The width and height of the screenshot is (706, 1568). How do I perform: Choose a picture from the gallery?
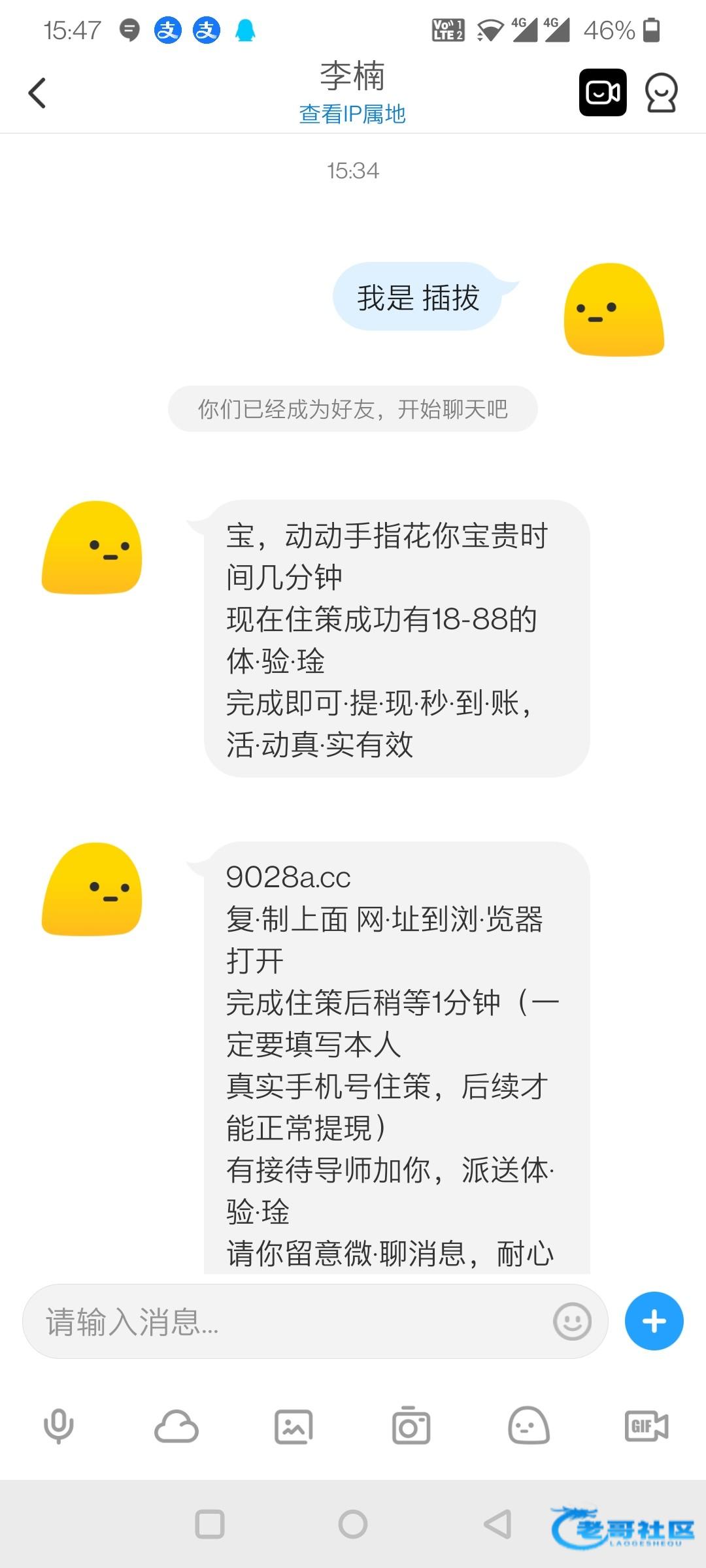pos(294,1426)
